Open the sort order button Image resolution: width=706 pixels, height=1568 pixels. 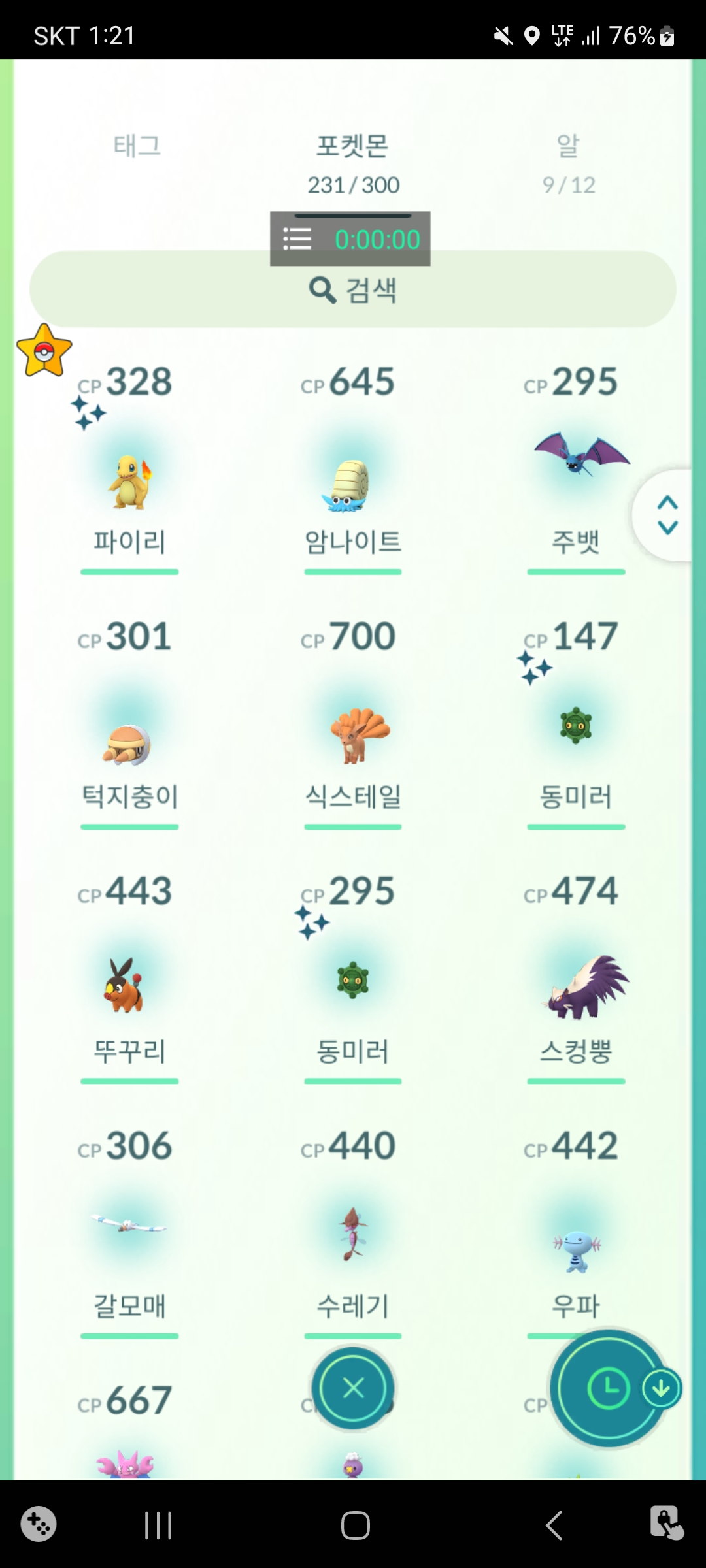click(608, 1388)
